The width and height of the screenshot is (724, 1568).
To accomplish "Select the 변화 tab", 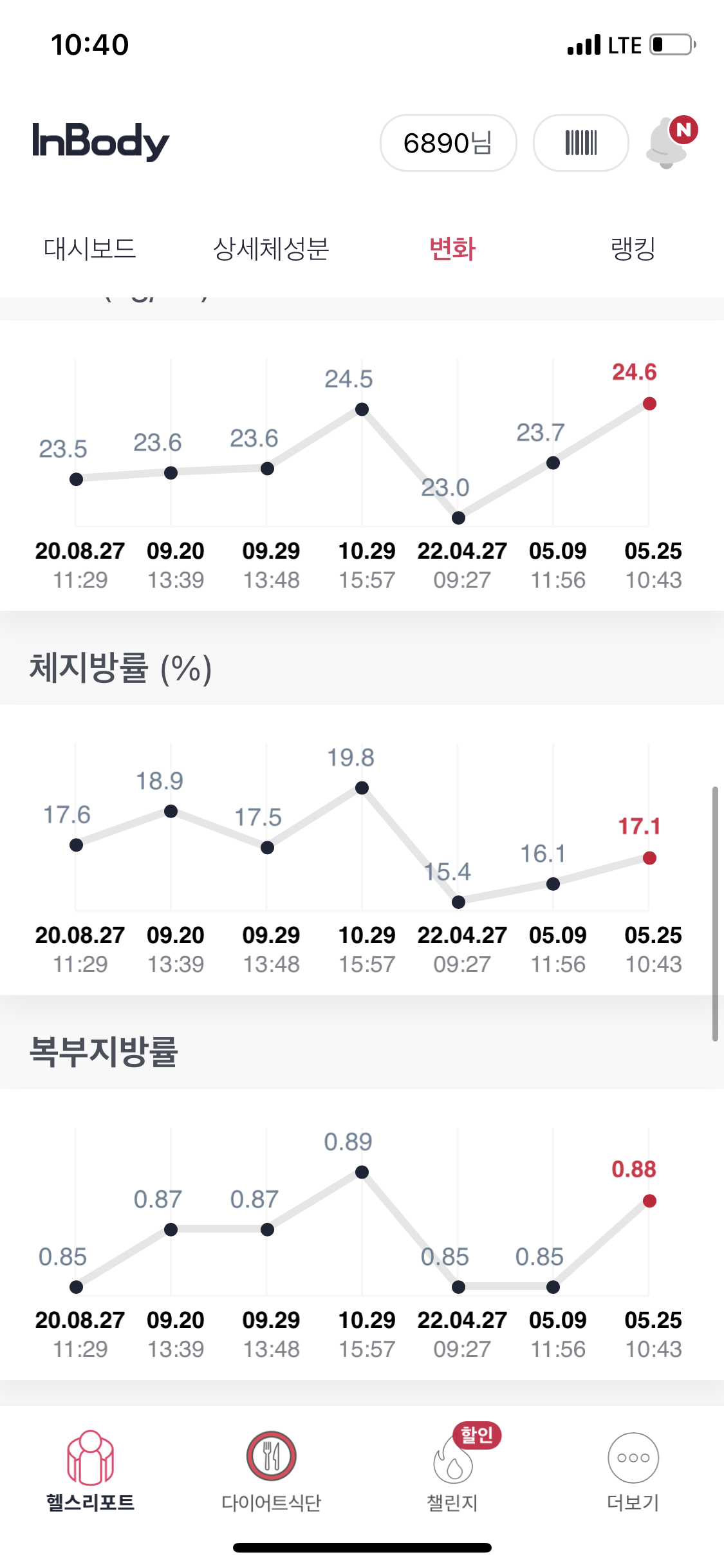I will coord(452,248).
